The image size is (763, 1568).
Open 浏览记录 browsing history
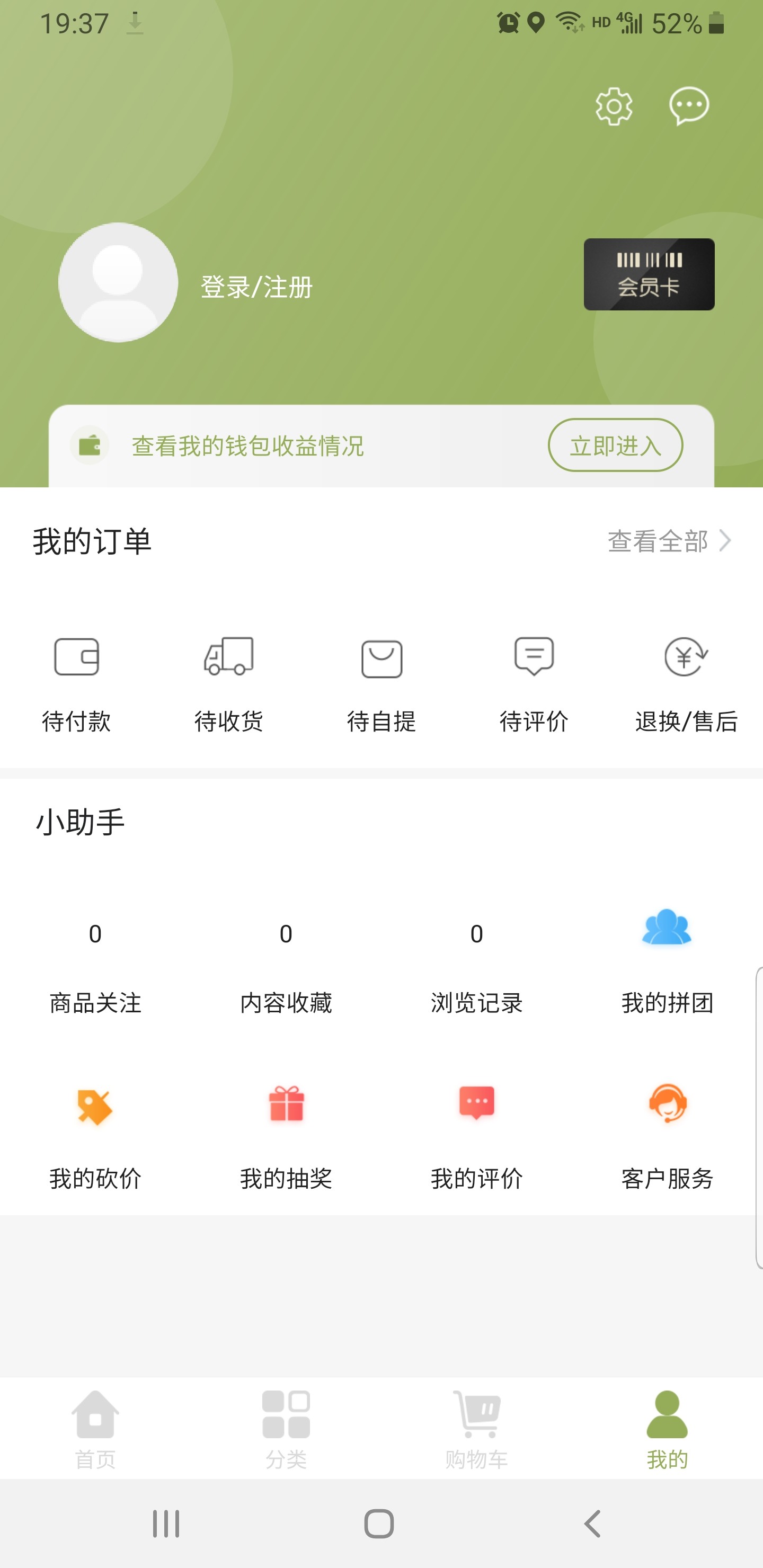(x=477, y=968)
